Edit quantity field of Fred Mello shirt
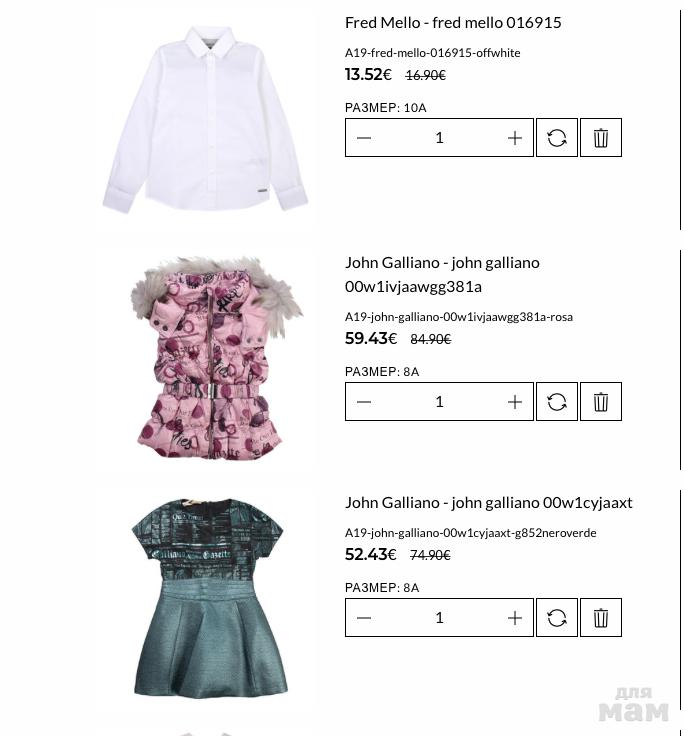 coord(439,138)
